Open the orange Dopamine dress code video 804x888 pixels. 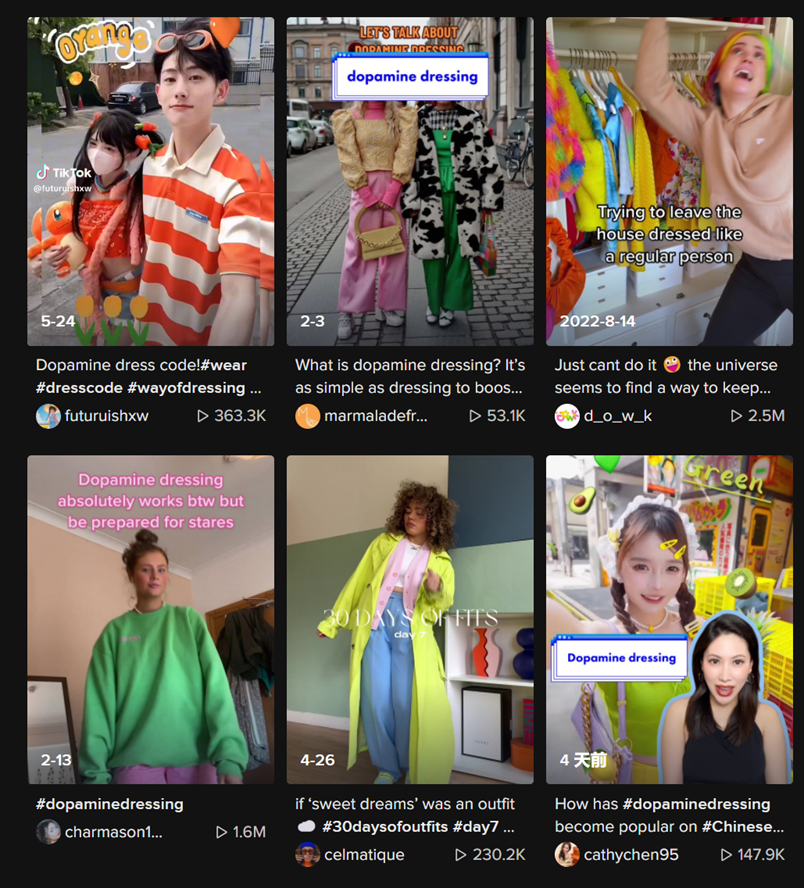click(x=150, y=180)
